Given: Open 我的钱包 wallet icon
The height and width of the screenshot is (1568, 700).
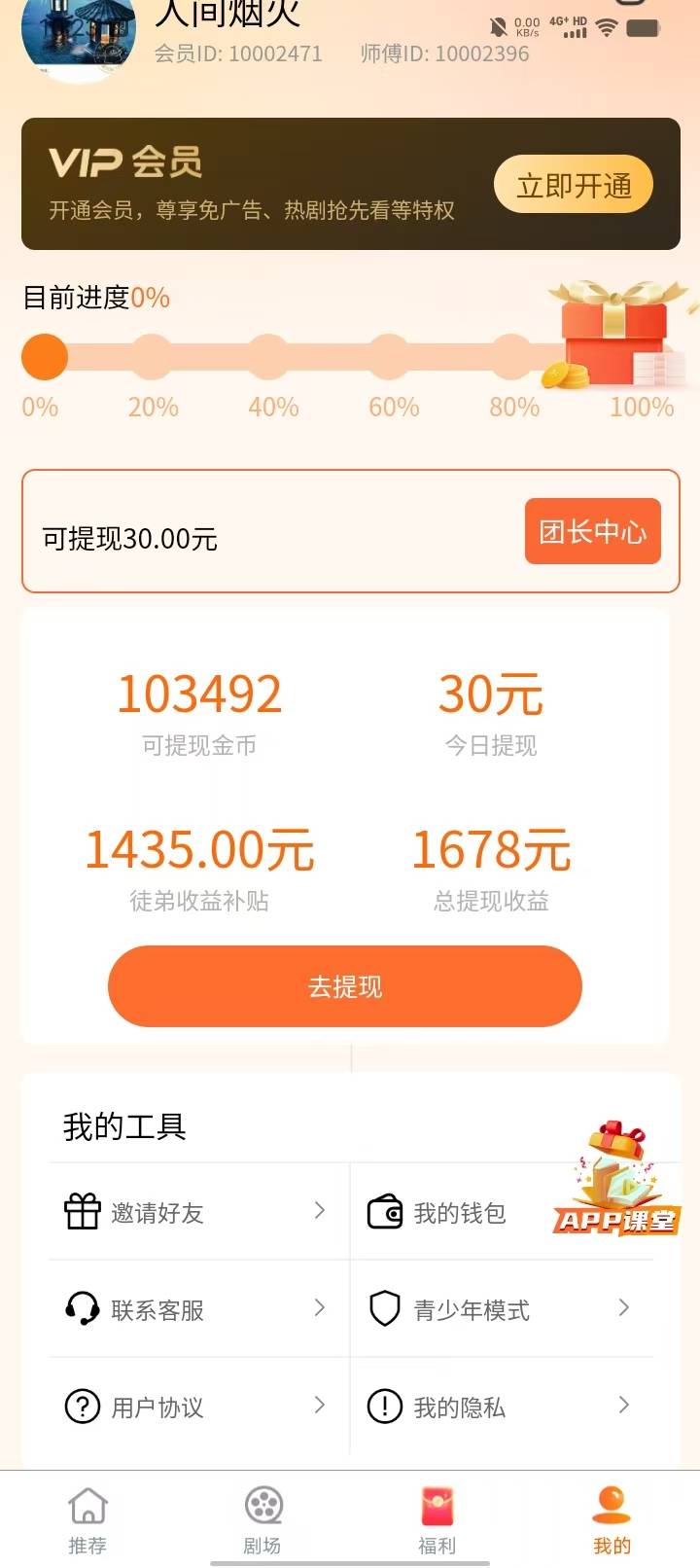Looking at the screenshot, I should point(385,1211).
